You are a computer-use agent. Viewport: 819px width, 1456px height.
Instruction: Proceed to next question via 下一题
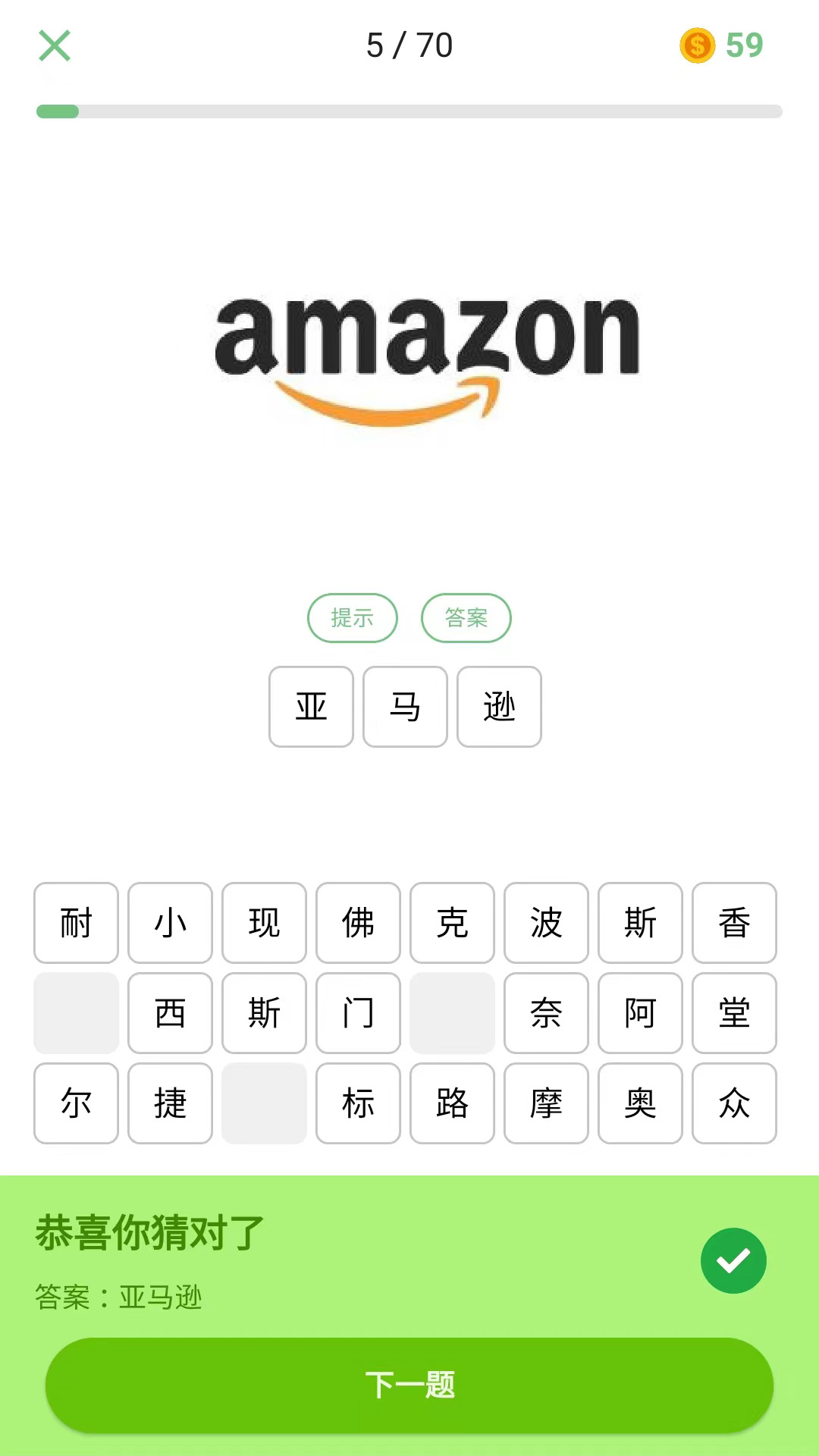[x=409, y=1385]
